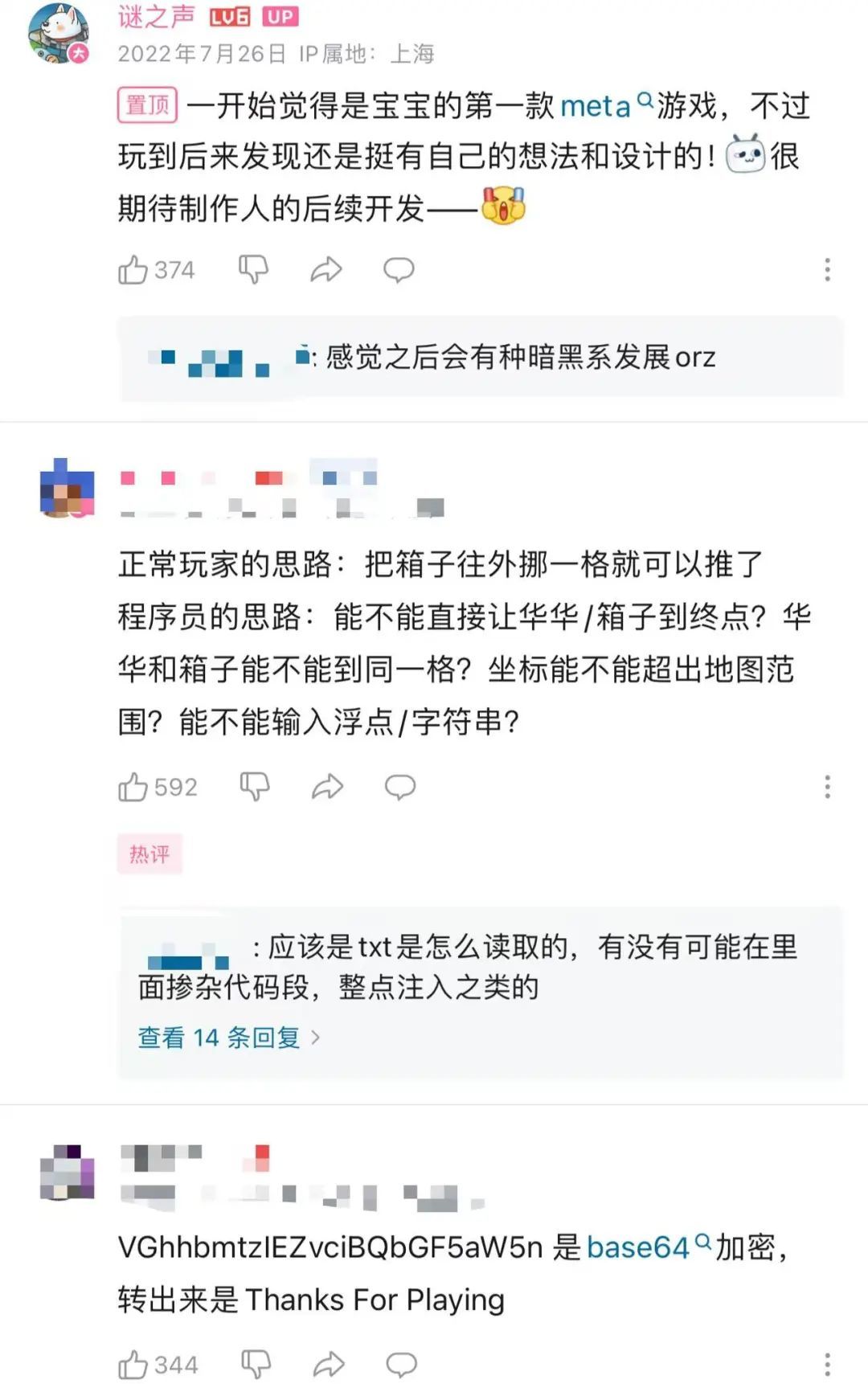Open overflow menu on 程序员的思路 comment
Viewport: 868px width, 1384px height.
tap(827, 787)
